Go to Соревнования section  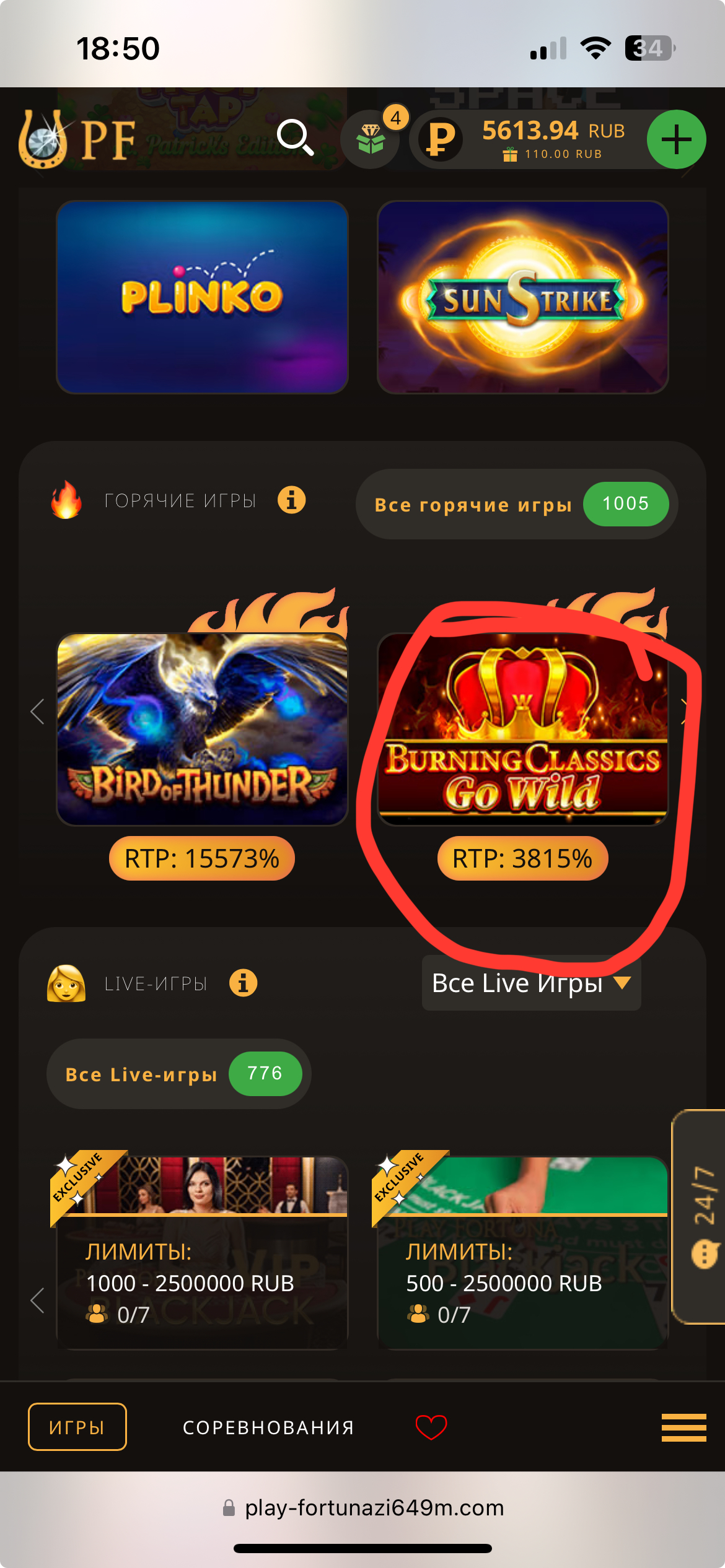(268, 1427)
